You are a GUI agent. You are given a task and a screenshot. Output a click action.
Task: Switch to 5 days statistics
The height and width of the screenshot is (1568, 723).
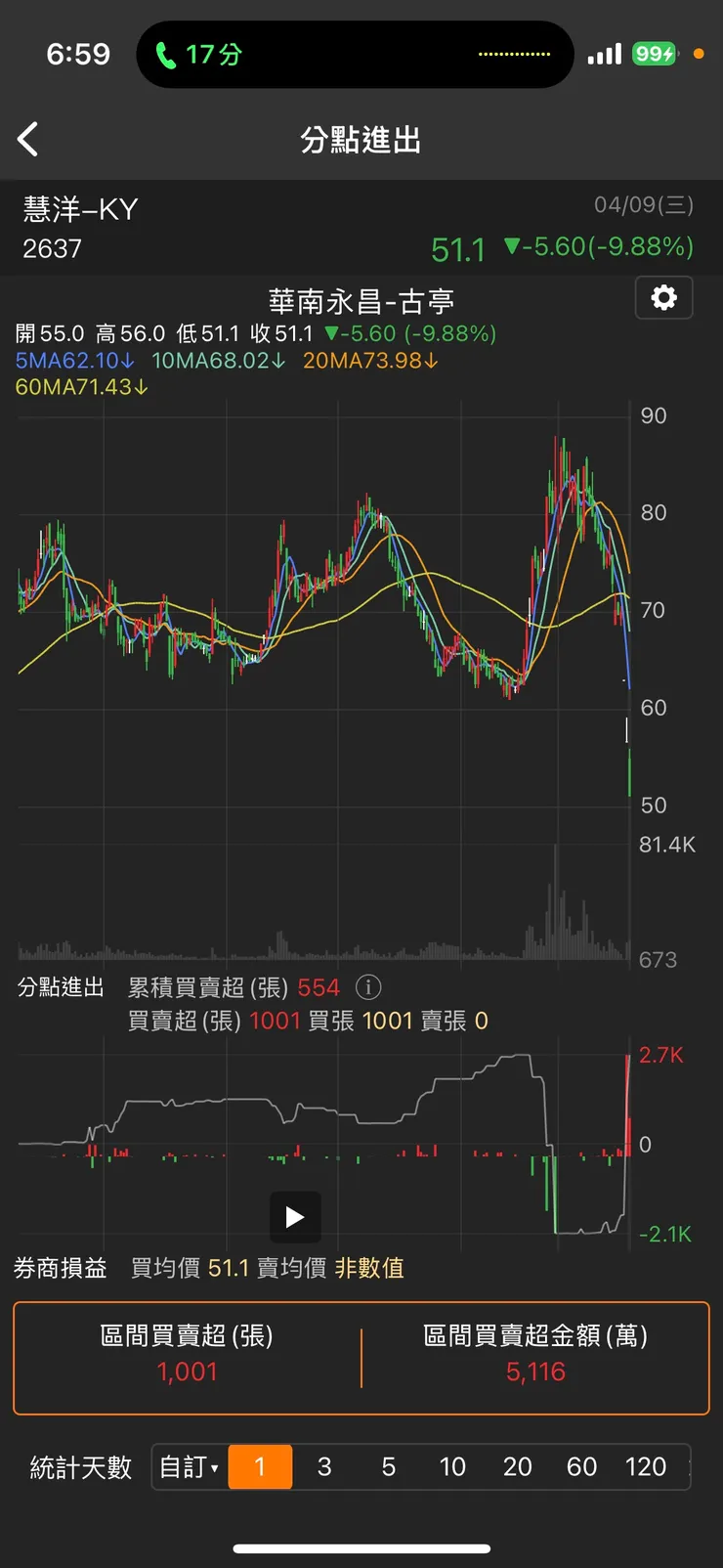388,1466
